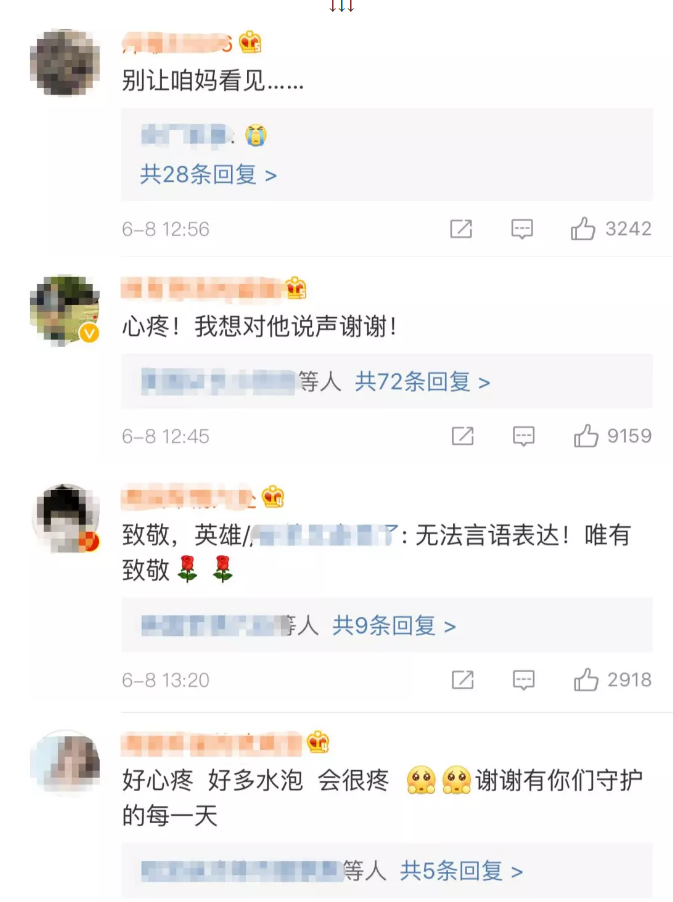Reply to the comment with 9159 likes
Screen dimensions: 673x902
coord(524,436)
